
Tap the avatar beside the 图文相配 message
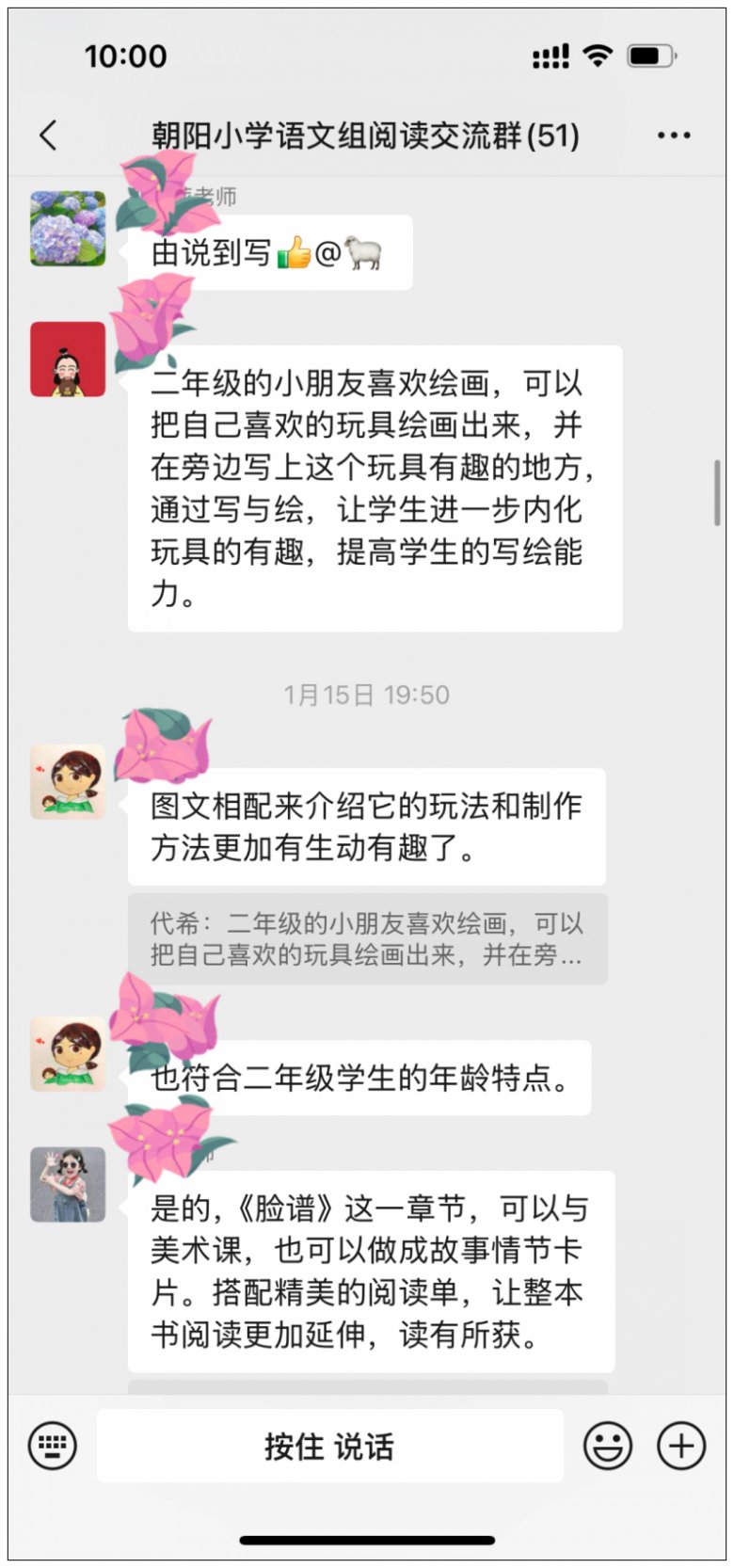68,782
